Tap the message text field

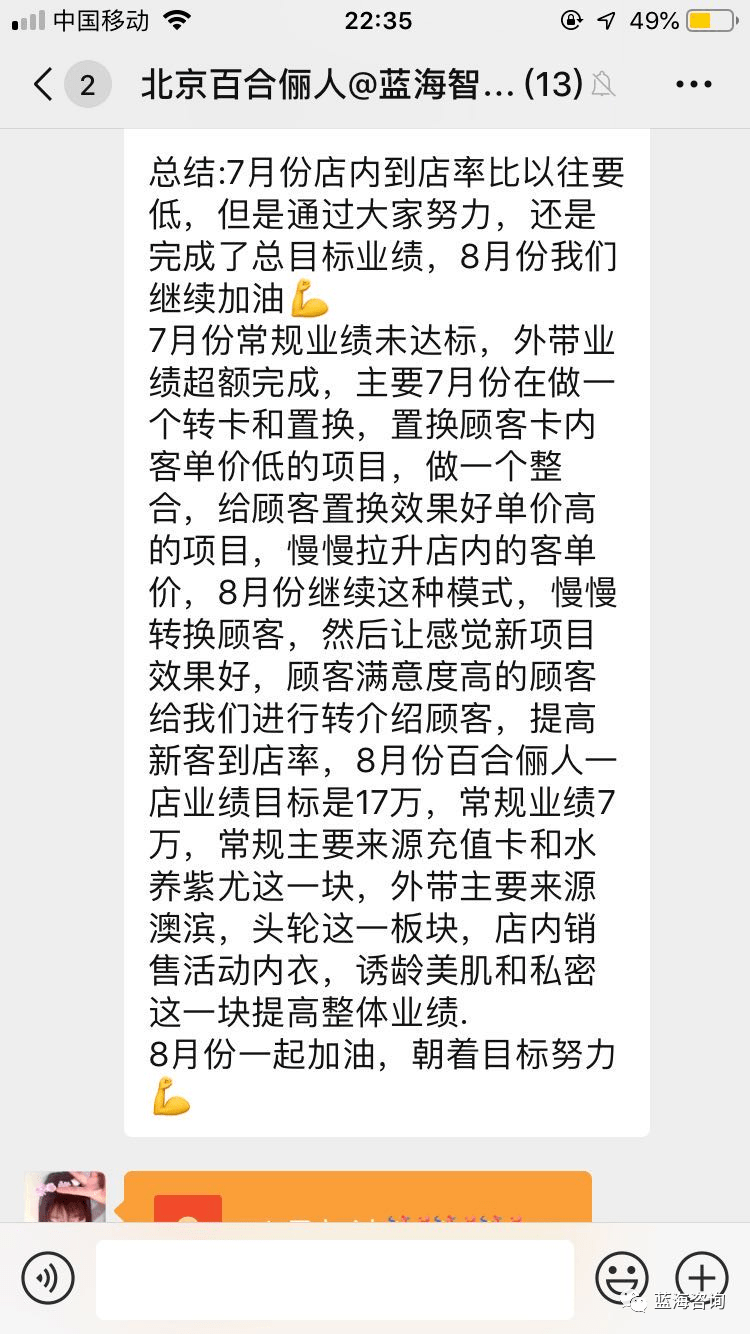point(334,1278)
